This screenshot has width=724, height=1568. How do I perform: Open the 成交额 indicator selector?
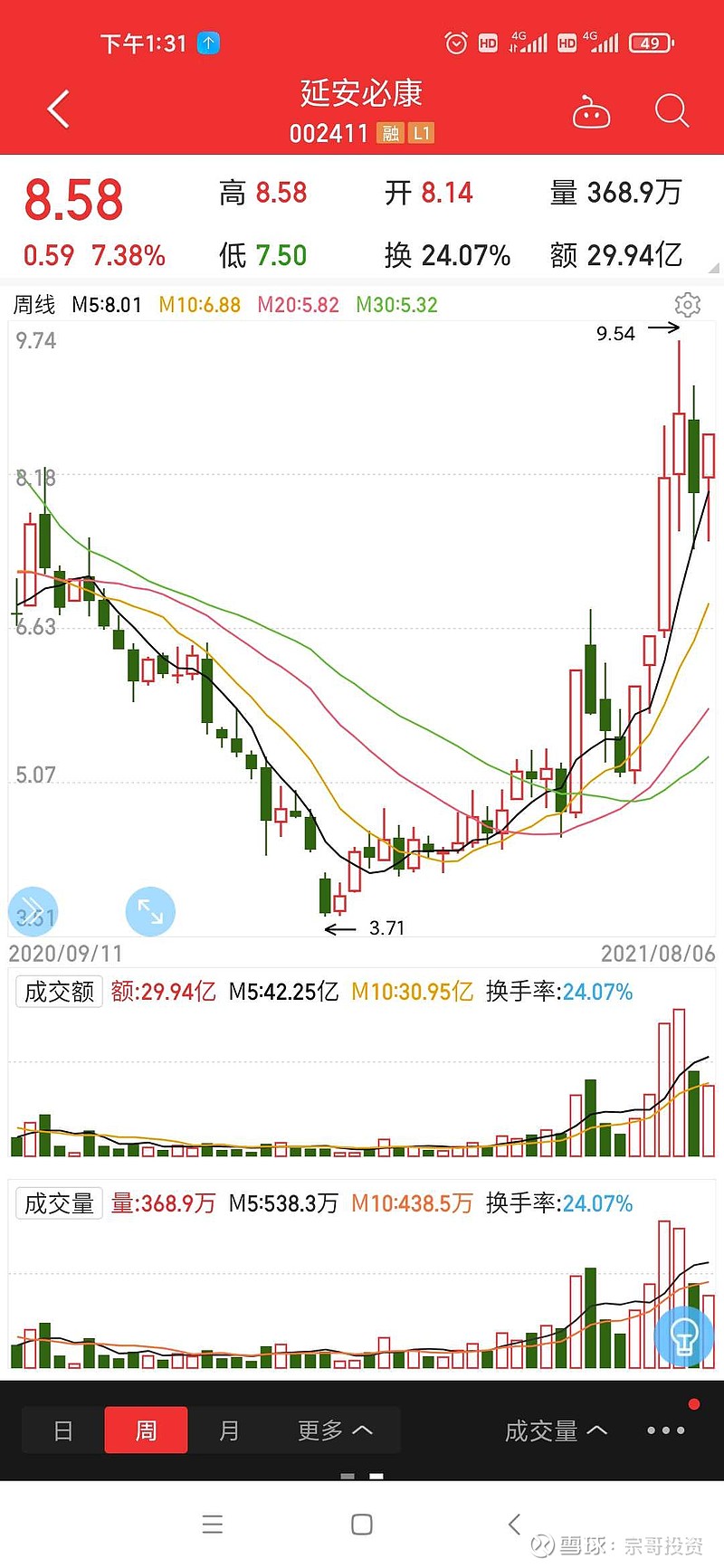pyautogui.click(x=59, y=992)
